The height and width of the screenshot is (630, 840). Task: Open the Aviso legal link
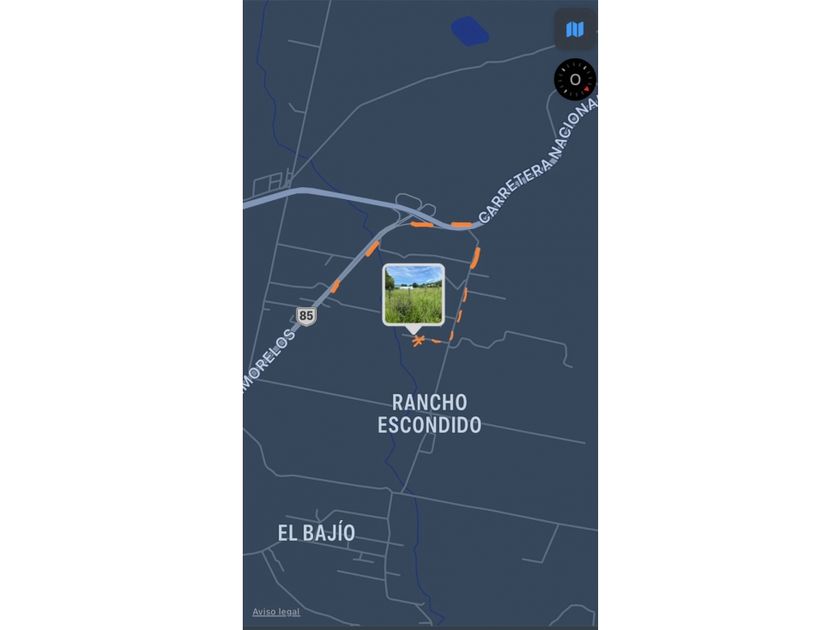click(x=276, y=612)
